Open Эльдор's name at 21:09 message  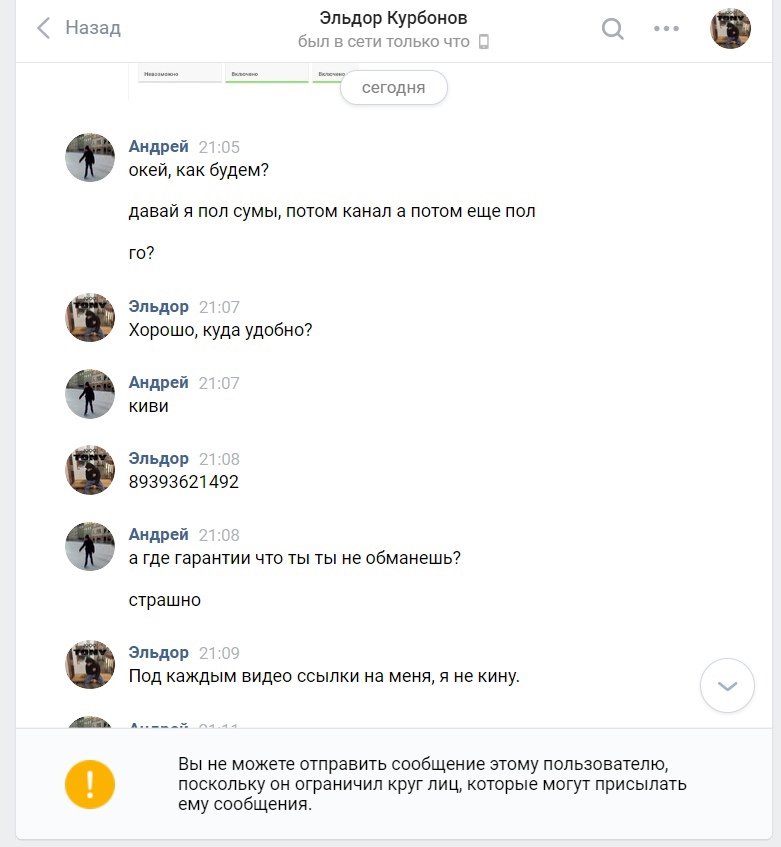tap(158, 653)
